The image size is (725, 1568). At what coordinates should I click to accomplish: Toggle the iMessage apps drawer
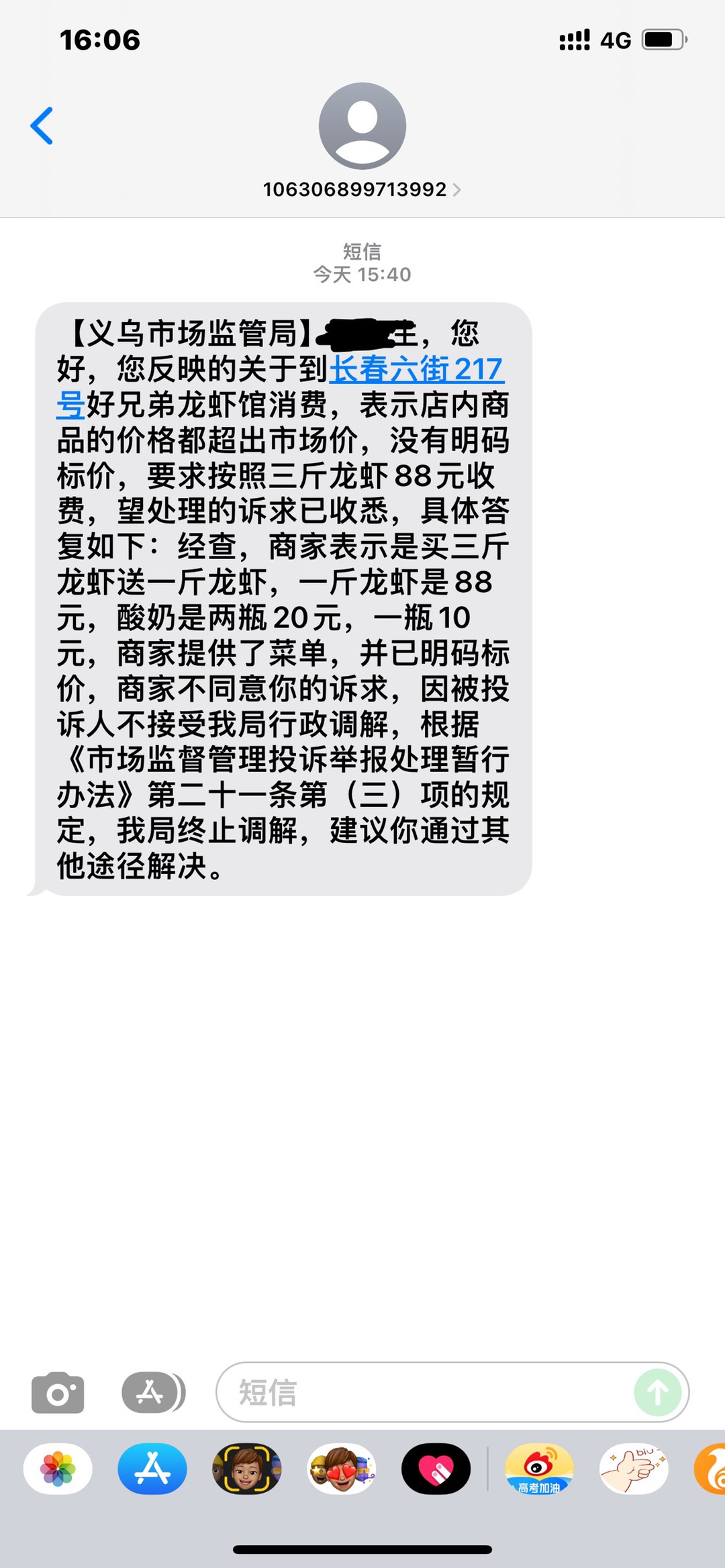click(x=153, y=1393)
